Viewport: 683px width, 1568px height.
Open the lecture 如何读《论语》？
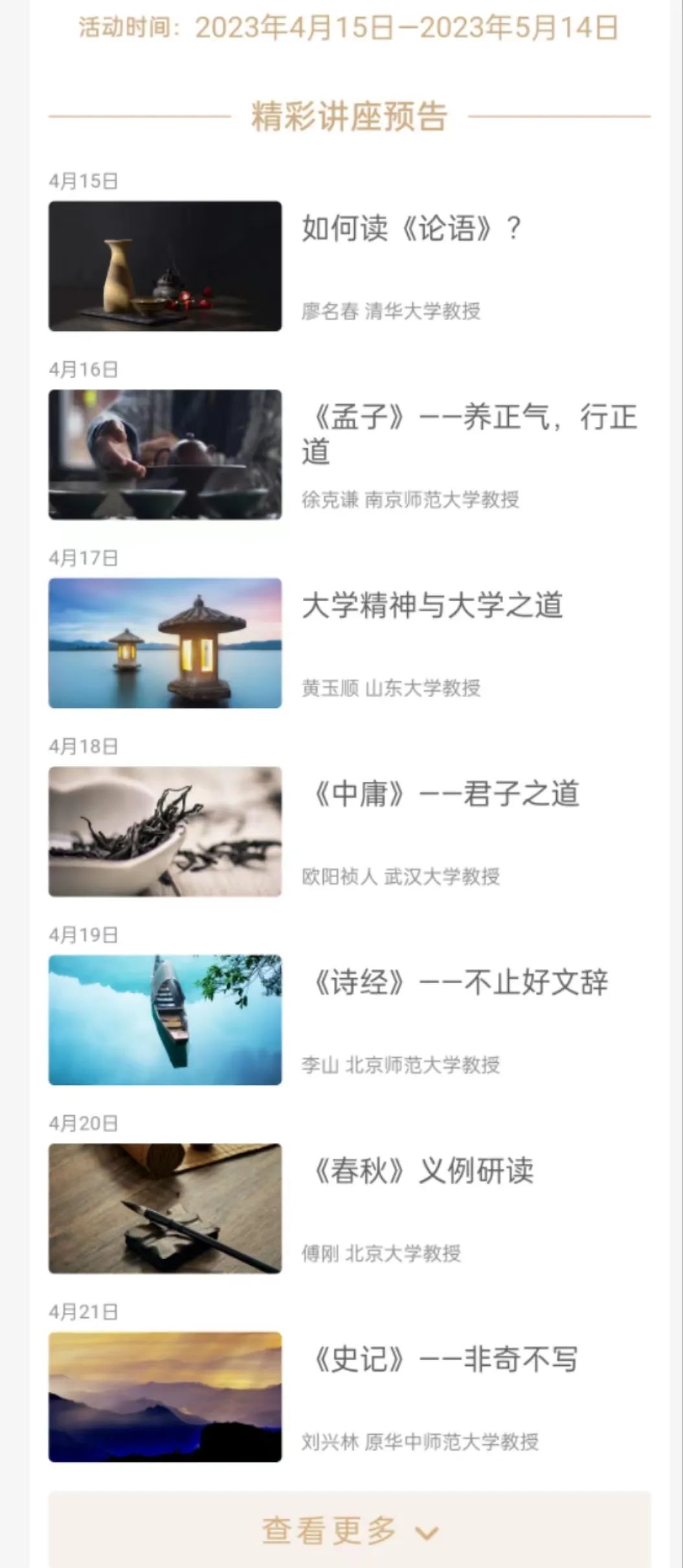tap(412, 229)
